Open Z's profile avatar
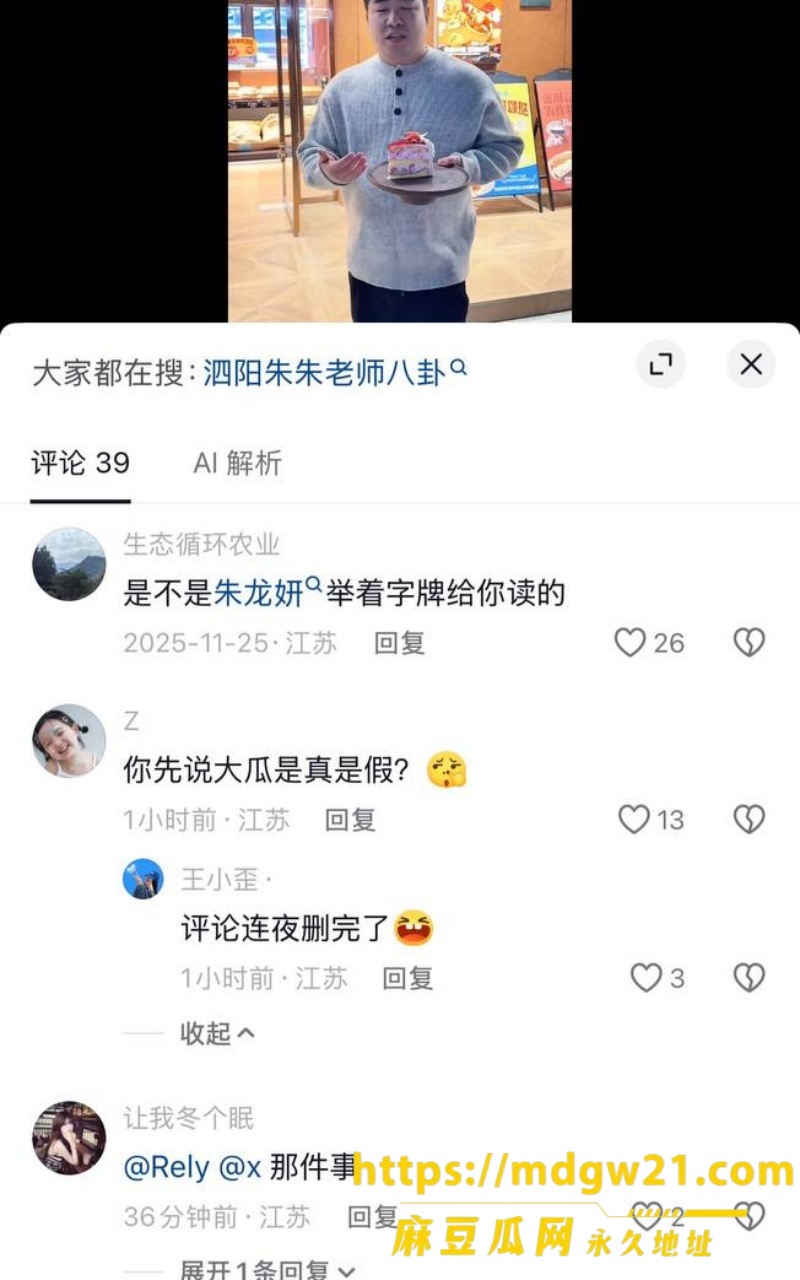This screenshot has width=800, height=1280. (69, 741)
